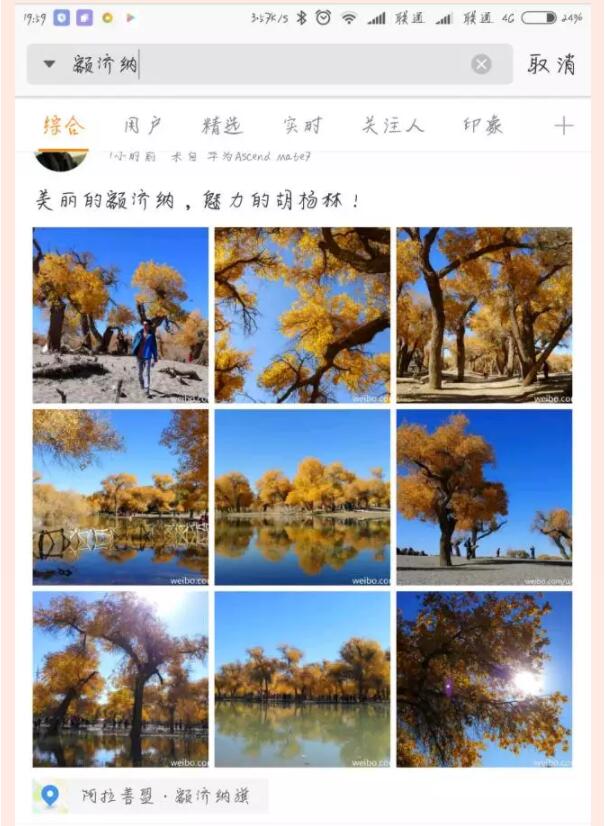The image size is (605, 826).
Task: Tap the search field containing 额济纳
Action: [270, 65]
